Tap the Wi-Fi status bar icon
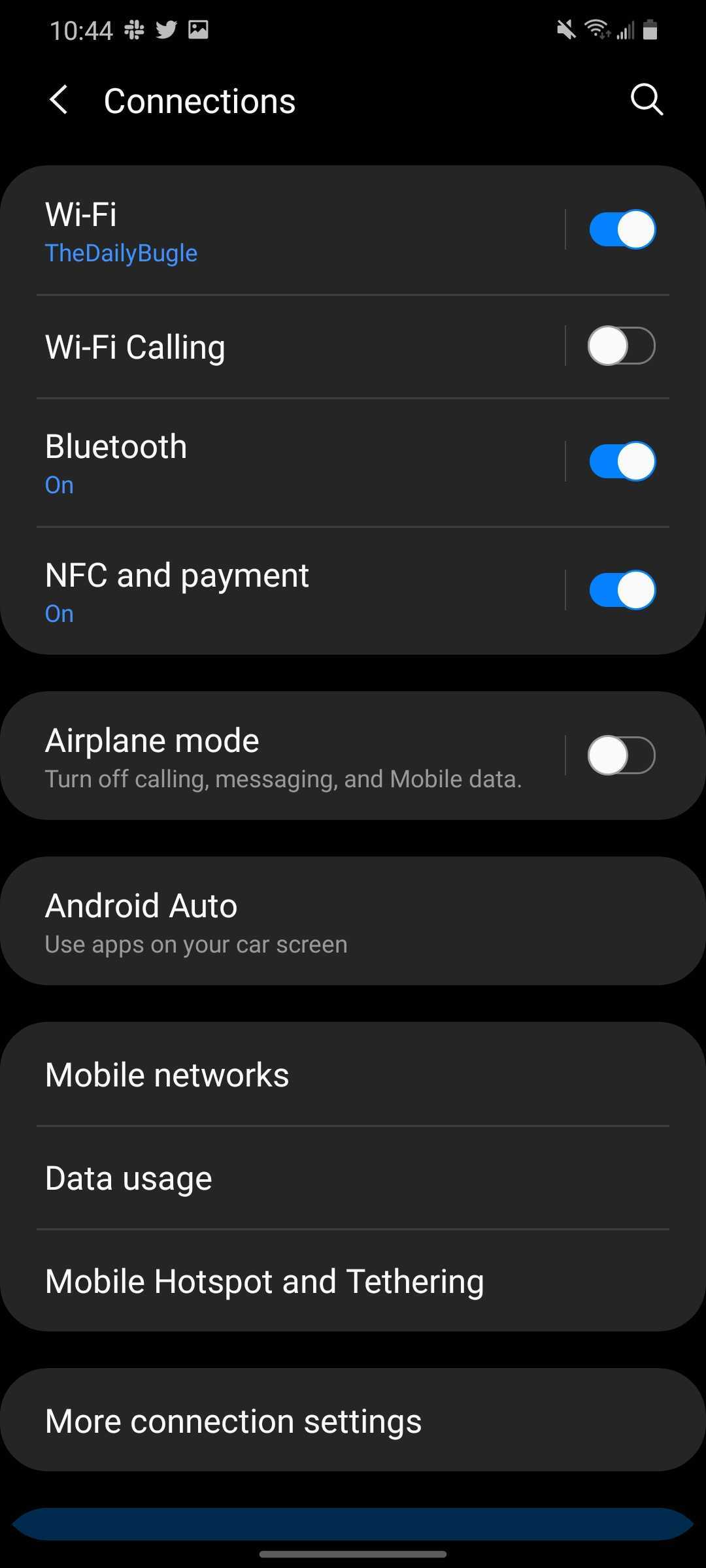 [597, 29]
